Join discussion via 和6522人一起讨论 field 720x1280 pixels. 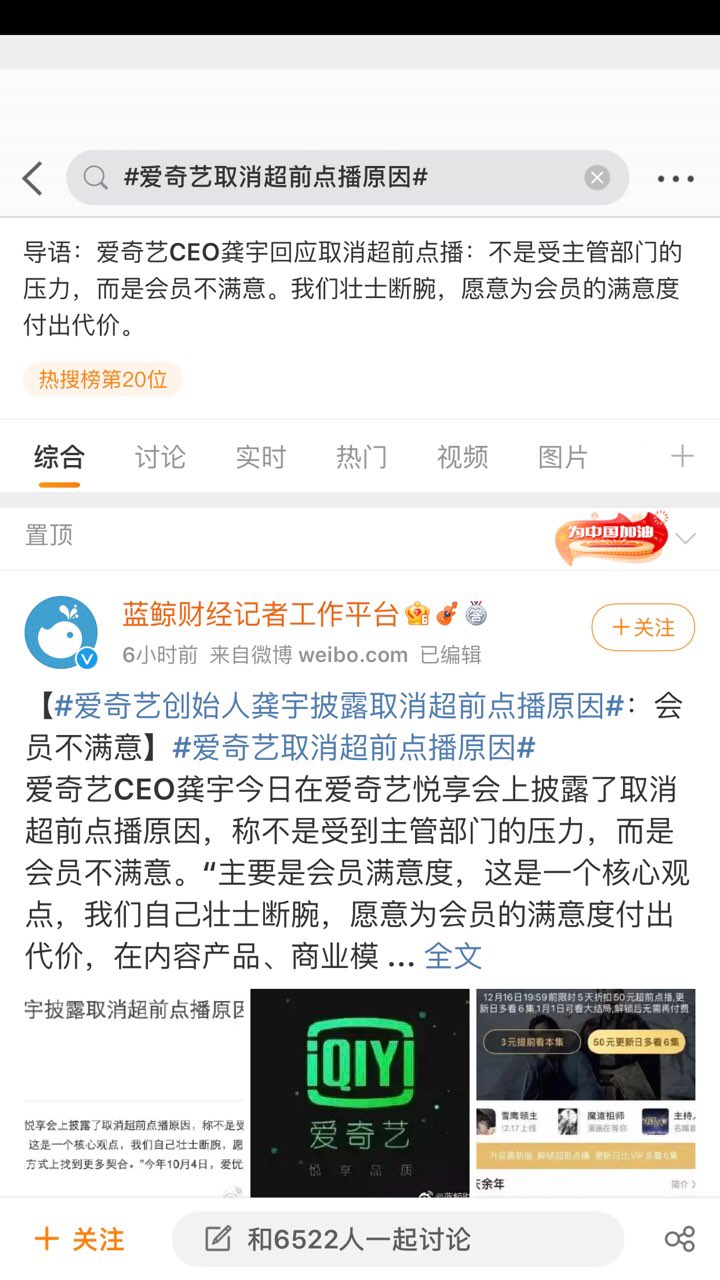click(398, 1240)
